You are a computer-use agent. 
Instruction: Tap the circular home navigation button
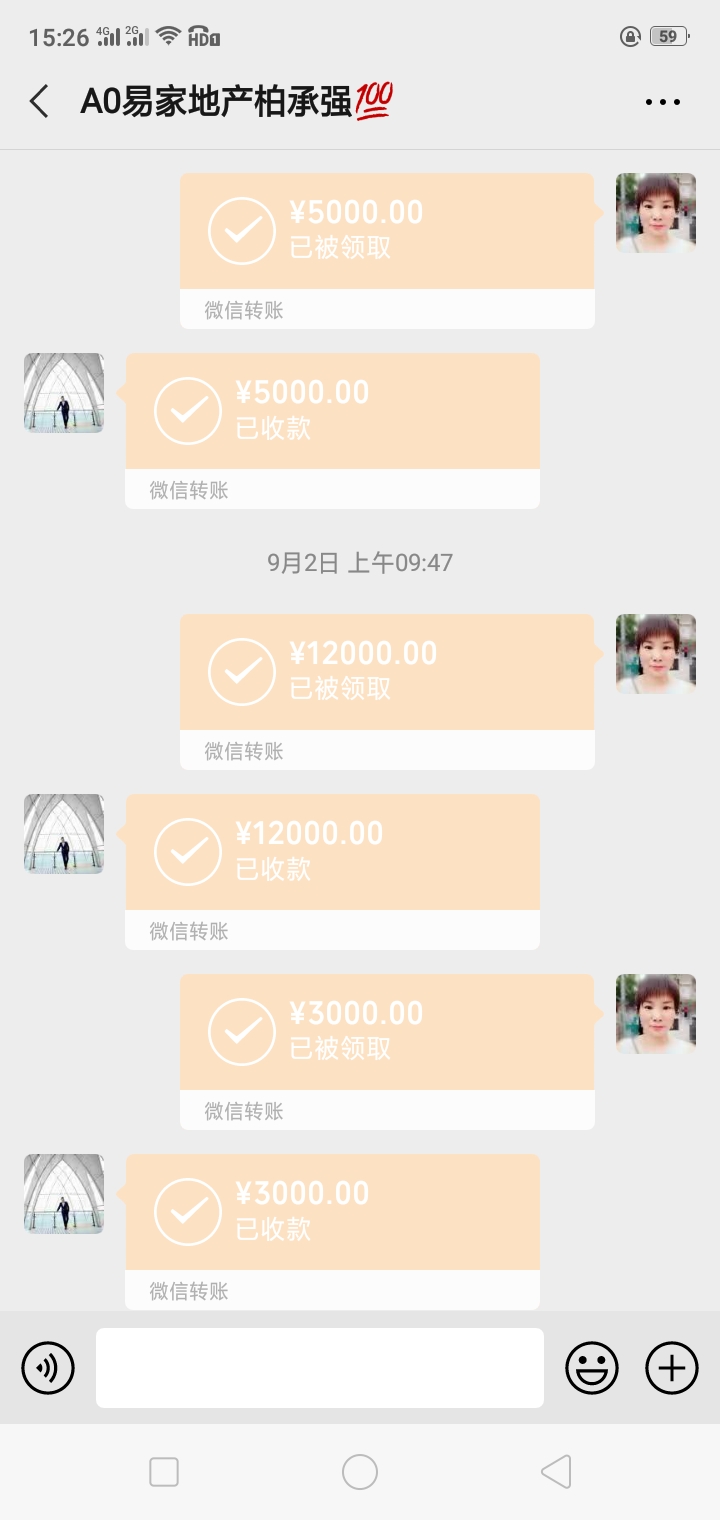[360, 1471]
